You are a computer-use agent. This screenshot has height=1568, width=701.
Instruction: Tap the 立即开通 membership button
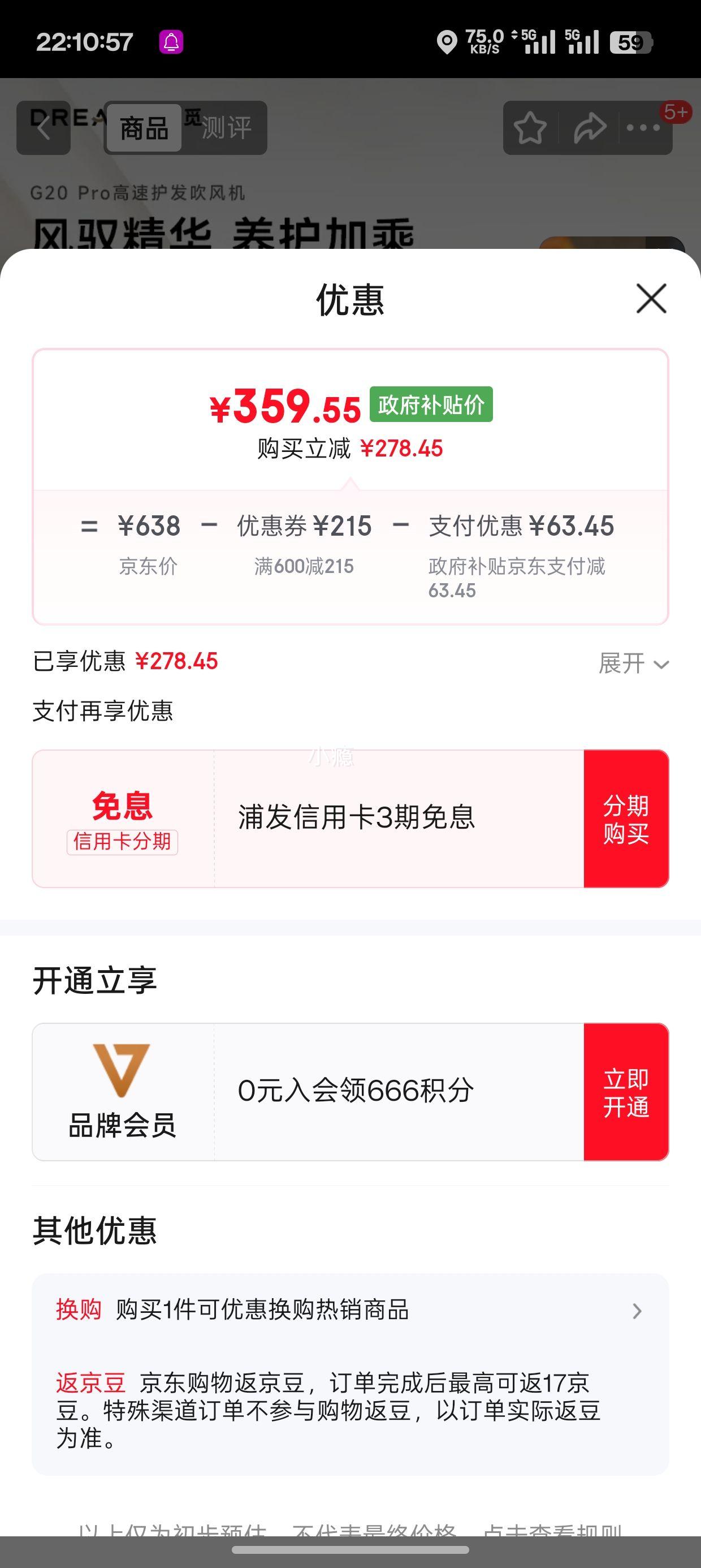pos(626,1096)
